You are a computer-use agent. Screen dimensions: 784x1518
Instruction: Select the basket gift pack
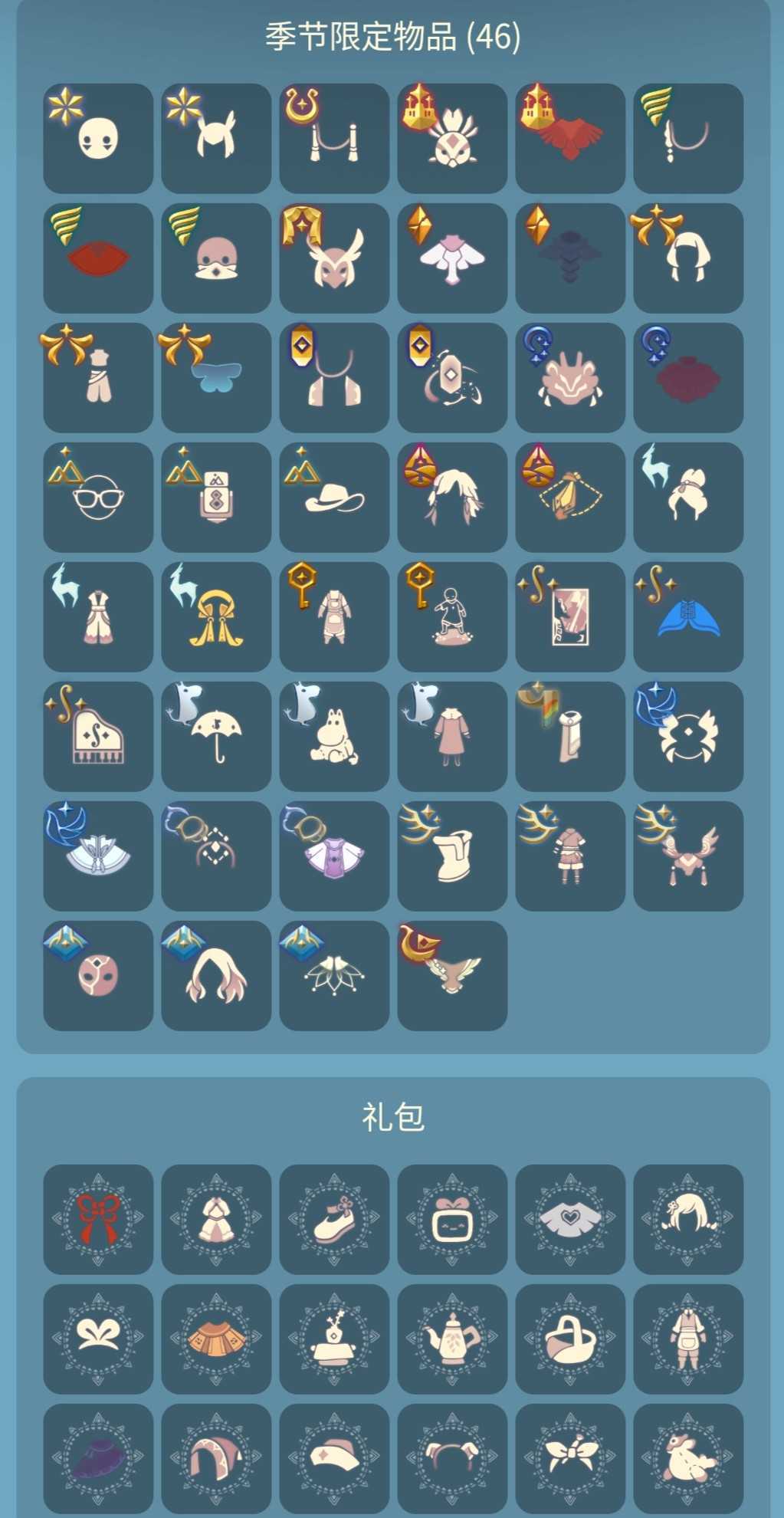point(570,1339)
